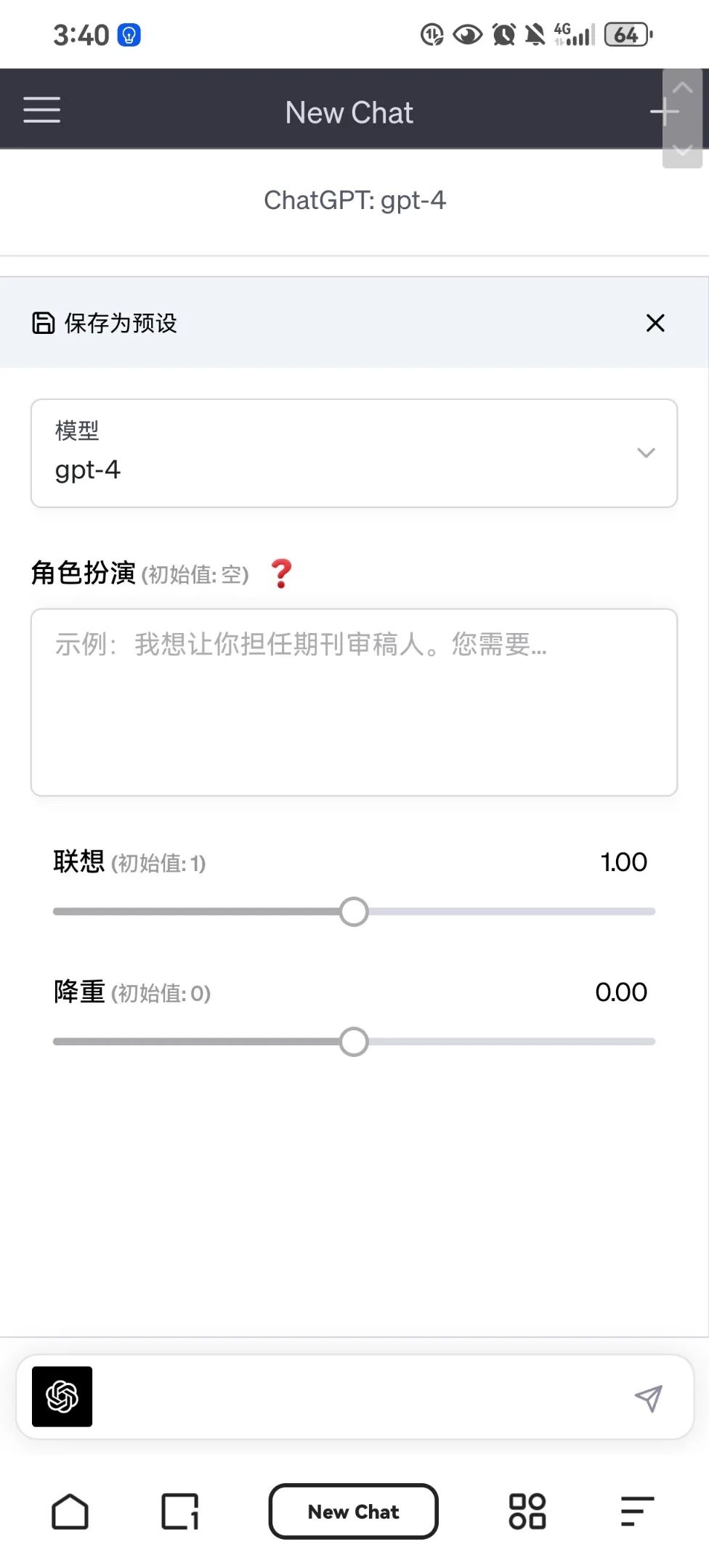Open the apps grid icon at bottom
The image size is (709, 1568).
point(527,1512)
